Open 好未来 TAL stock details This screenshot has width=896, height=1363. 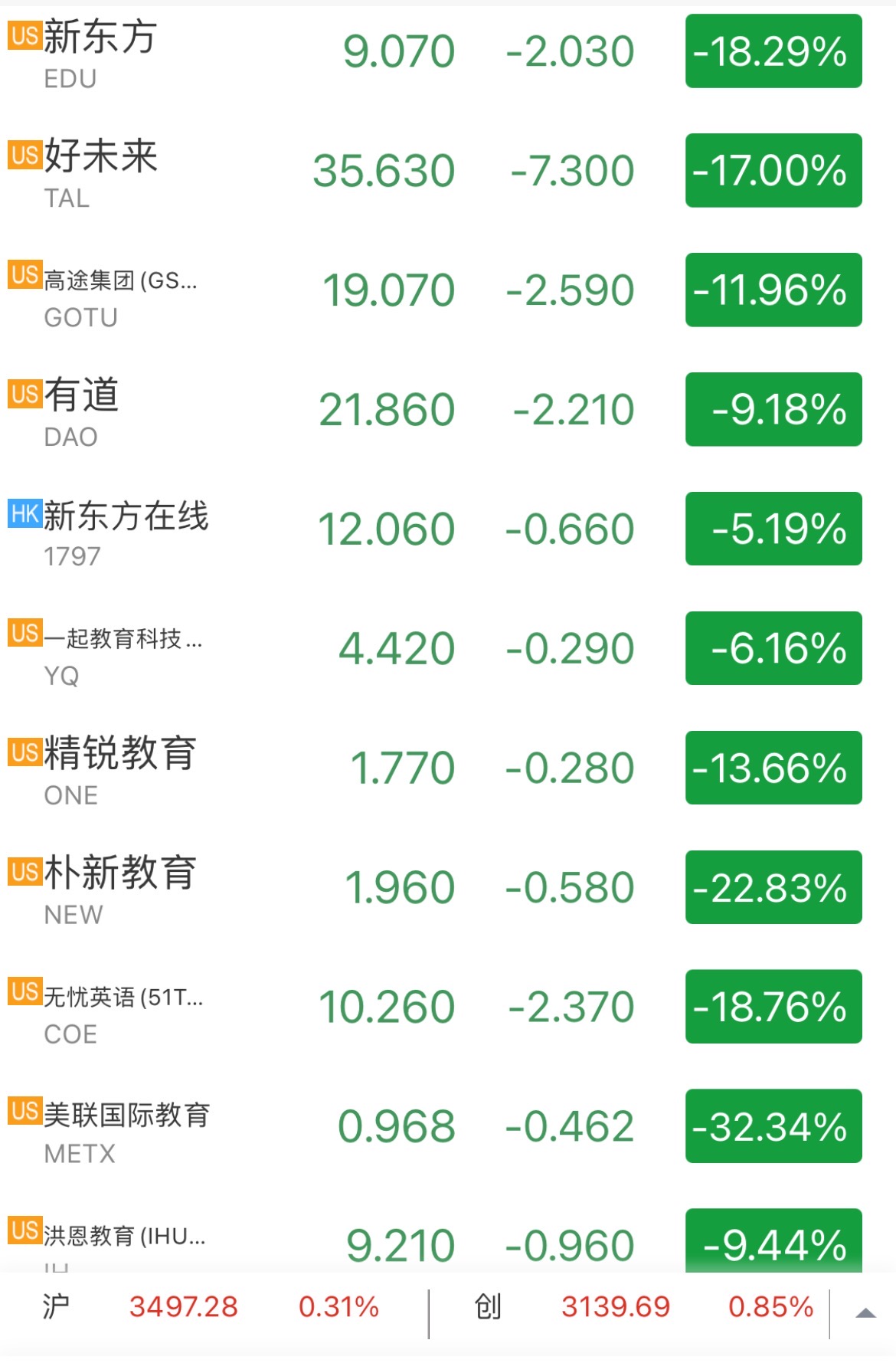pyautogui.click(x=100, y=172)
